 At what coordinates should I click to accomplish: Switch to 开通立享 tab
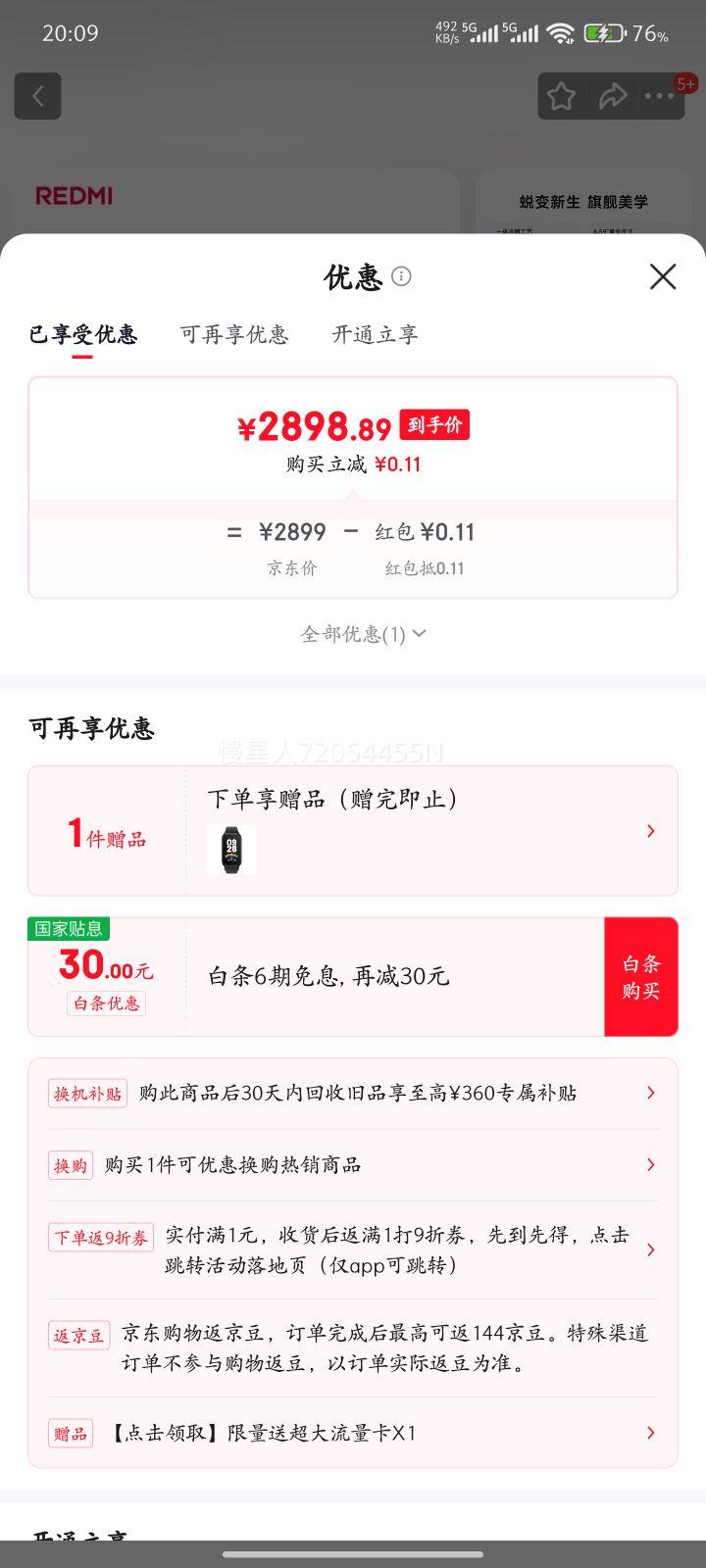(375, 335)
